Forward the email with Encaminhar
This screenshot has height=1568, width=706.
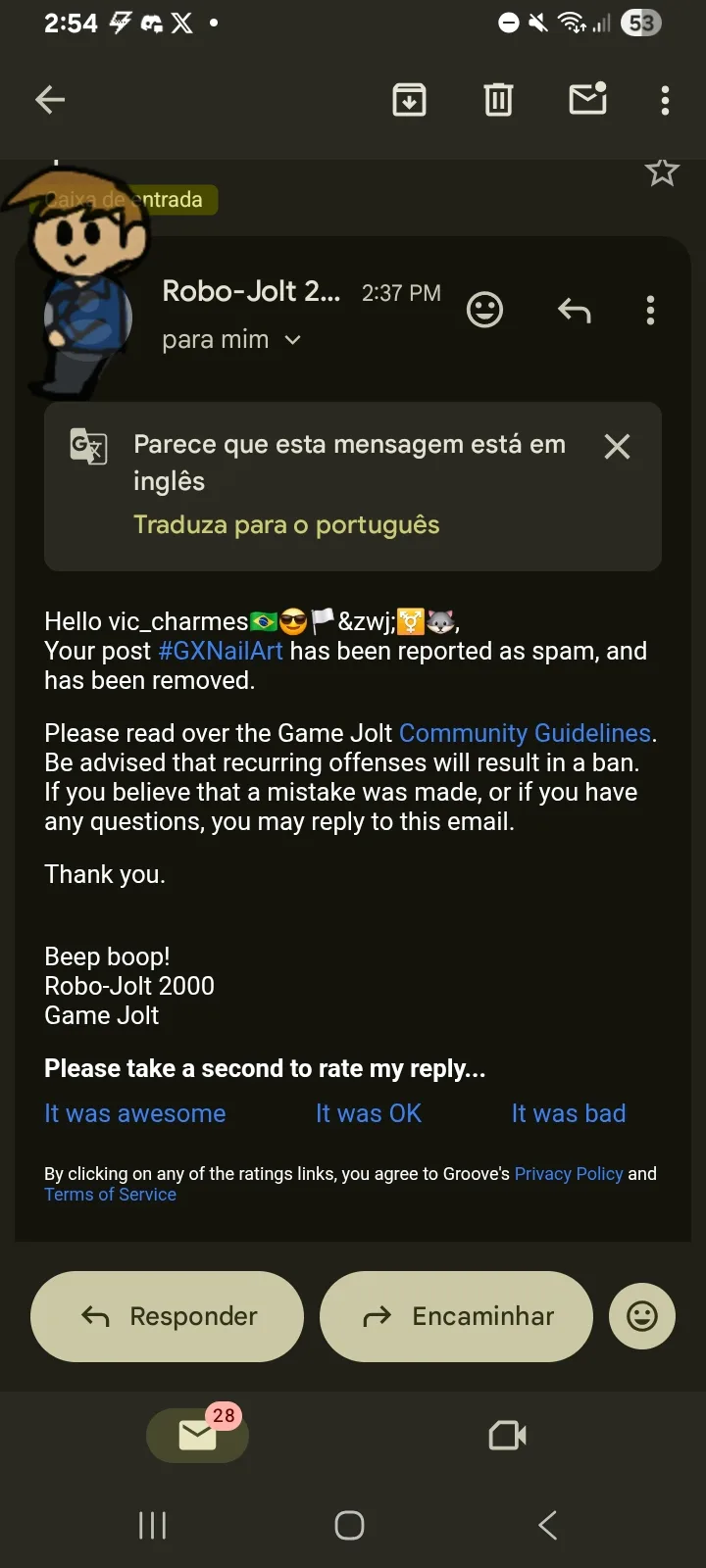point(457,1316)
